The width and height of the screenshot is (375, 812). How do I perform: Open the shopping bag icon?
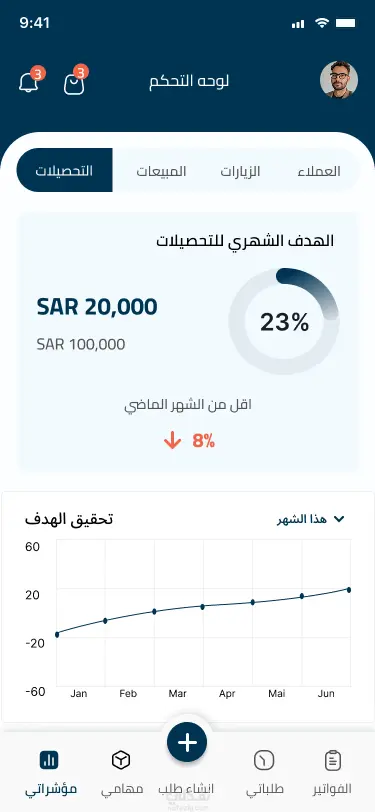point(74,83)
